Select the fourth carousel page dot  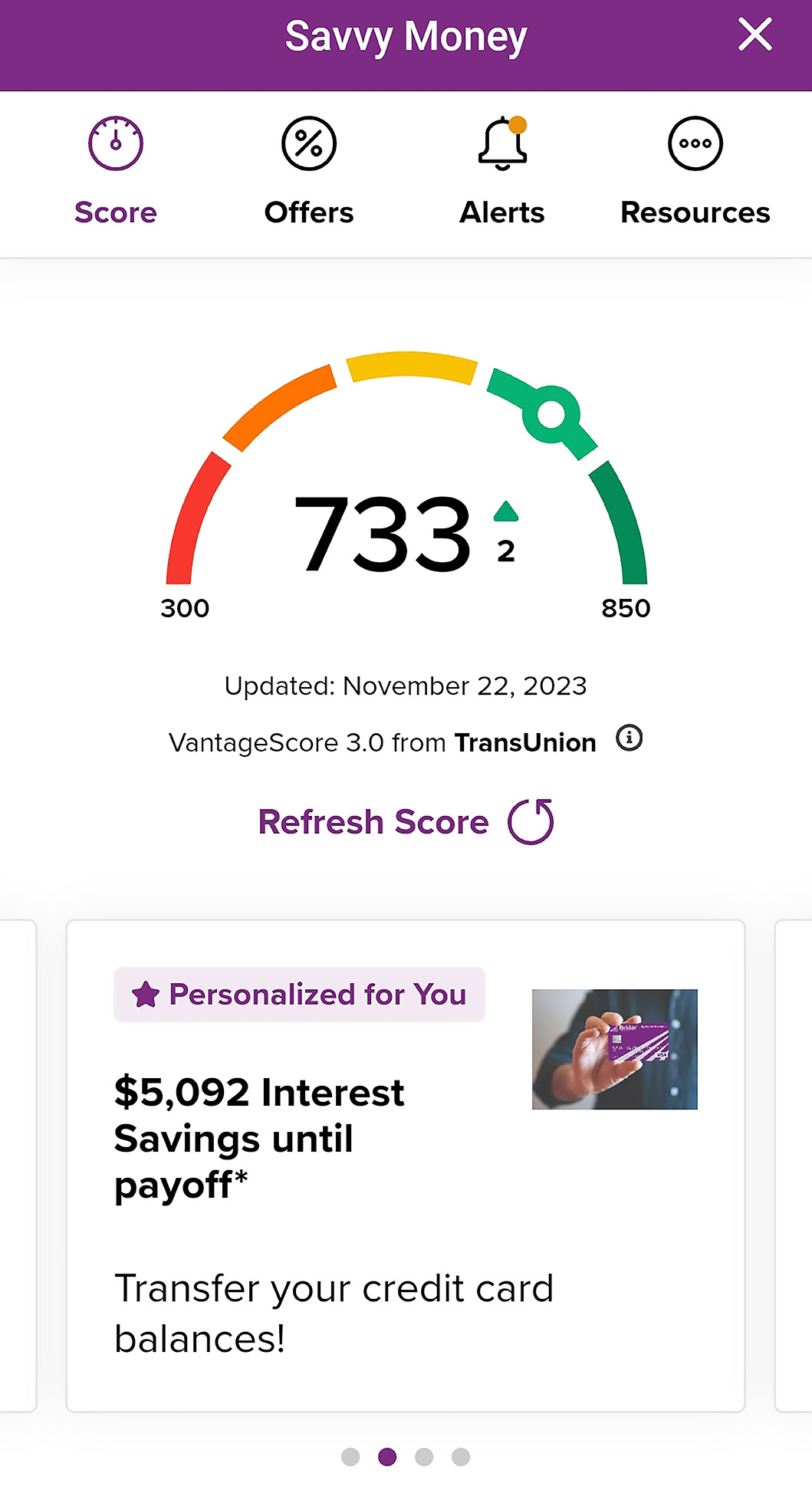pos(461,1457)
